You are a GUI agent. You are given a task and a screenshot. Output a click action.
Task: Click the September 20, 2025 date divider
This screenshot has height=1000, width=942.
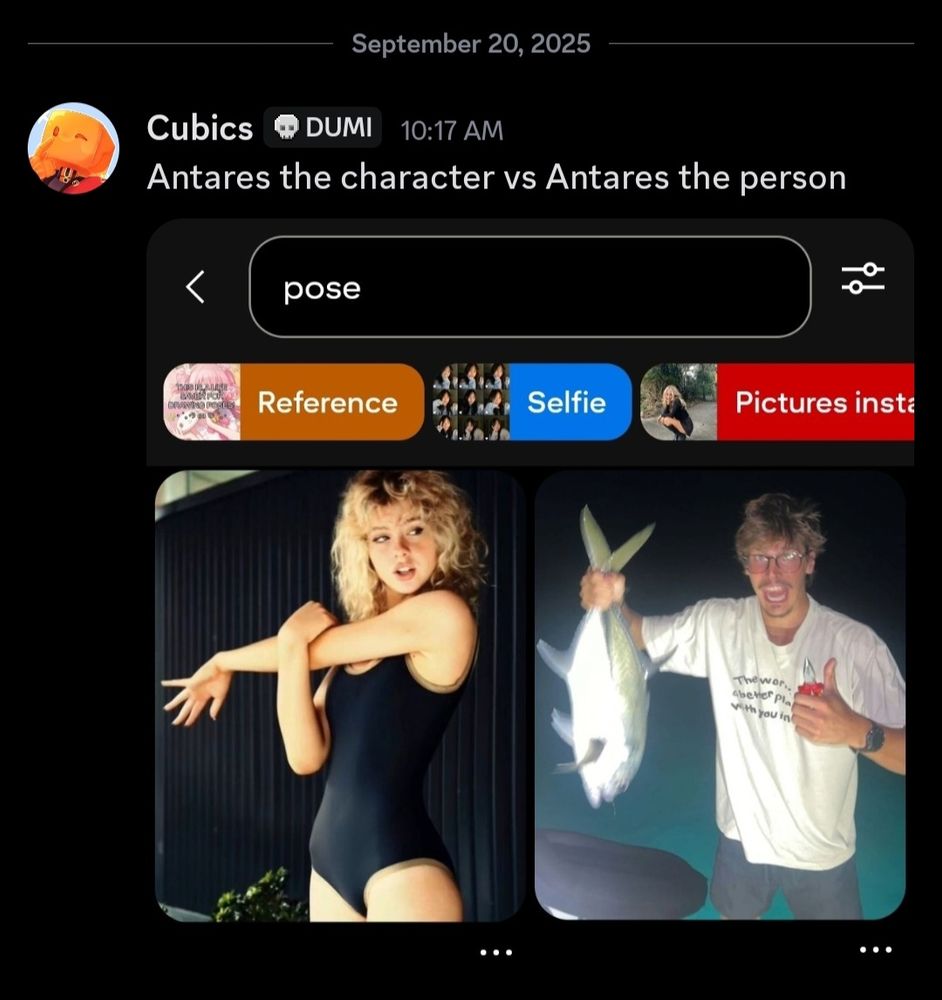coord(470,43)
